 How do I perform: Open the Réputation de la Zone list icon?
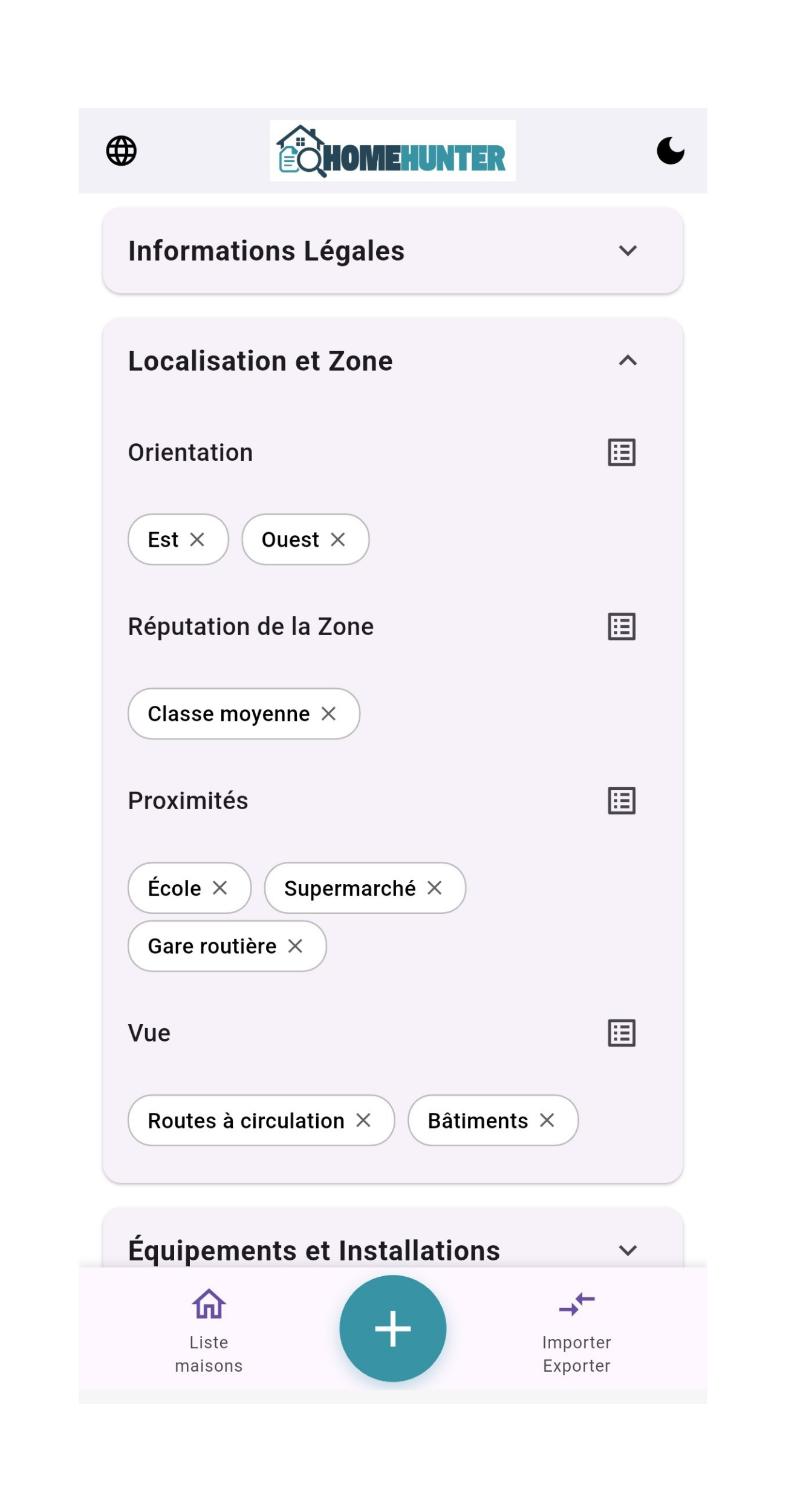pos(621,627)
